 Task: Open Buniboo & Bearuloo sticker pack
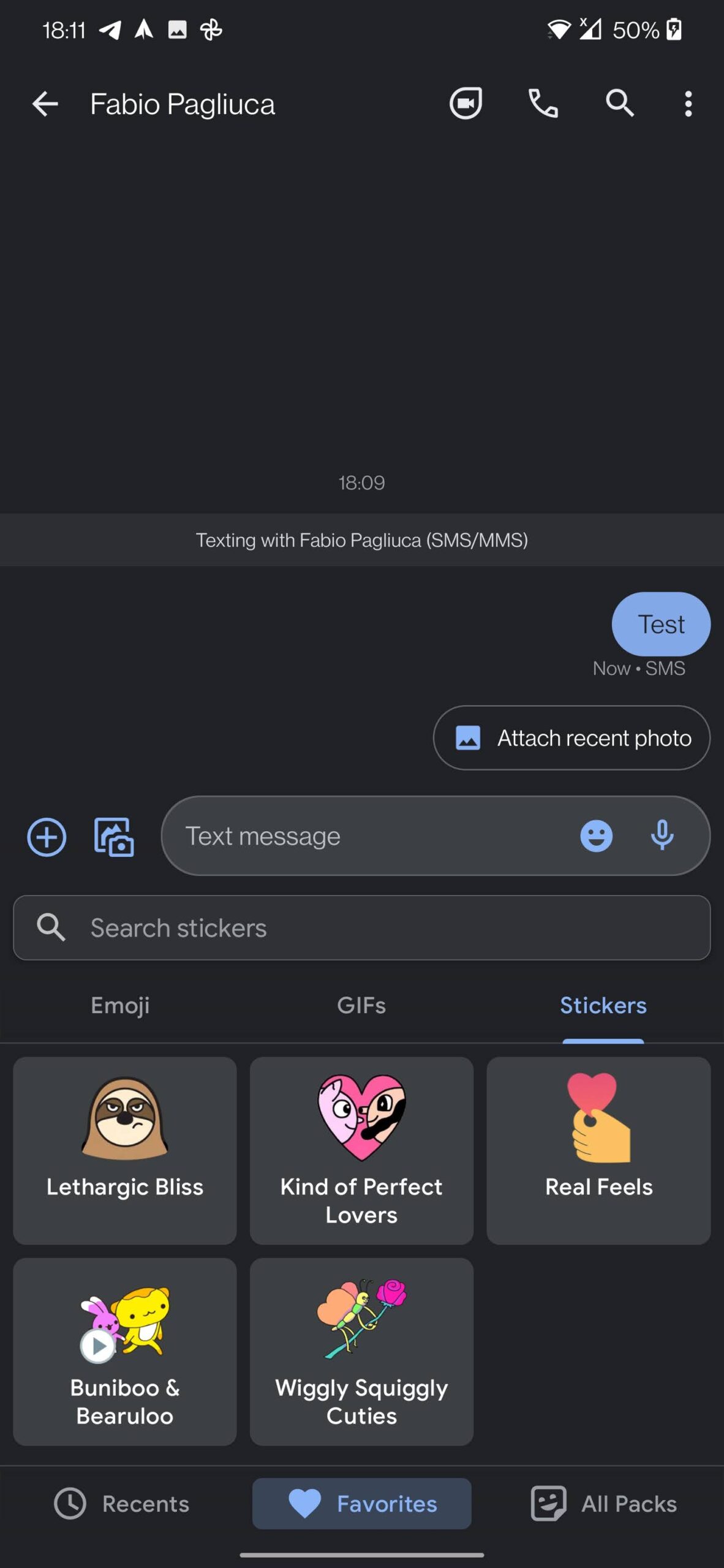tap(124, 1351)
